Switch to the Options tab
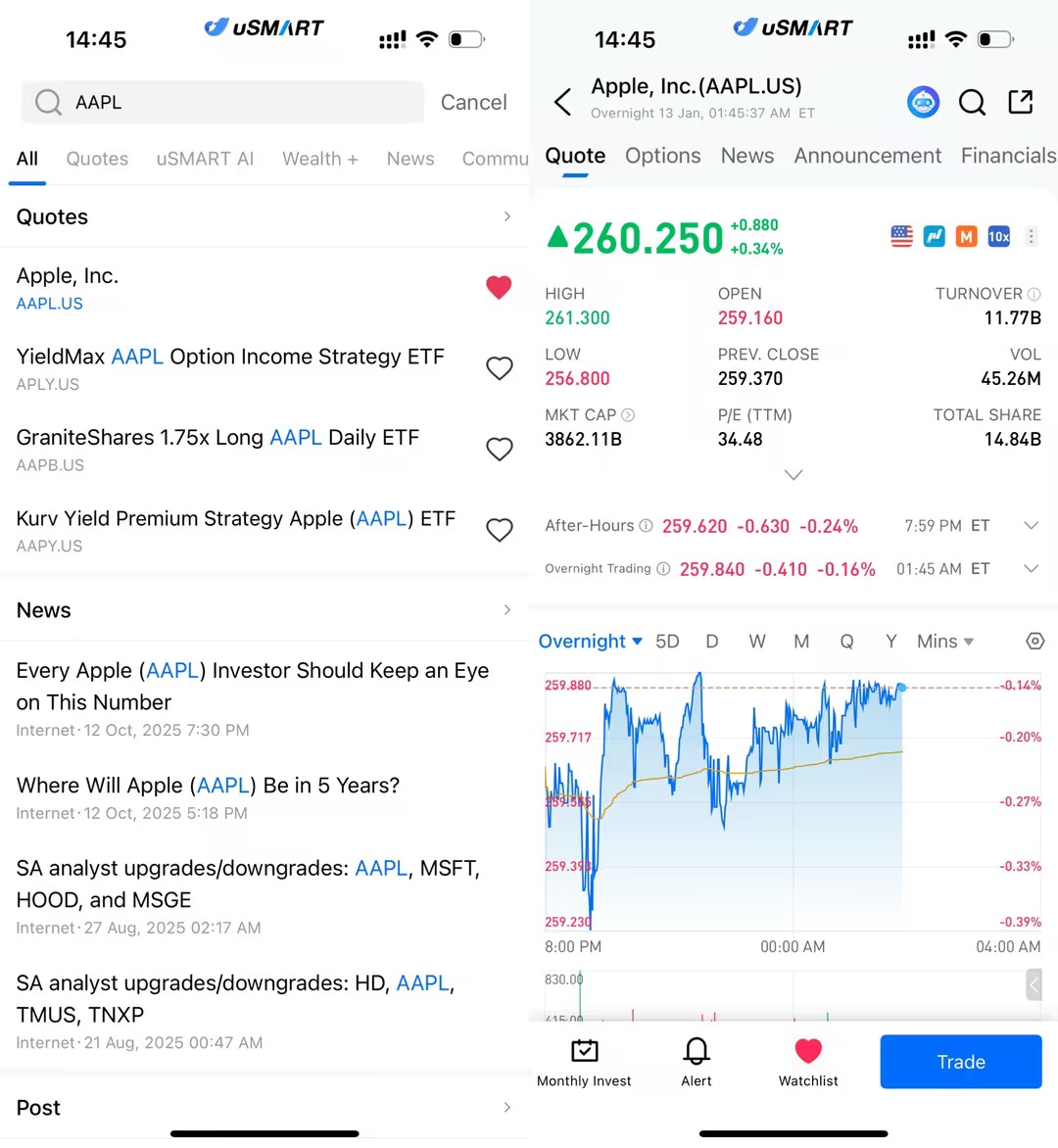 (662, 156)
